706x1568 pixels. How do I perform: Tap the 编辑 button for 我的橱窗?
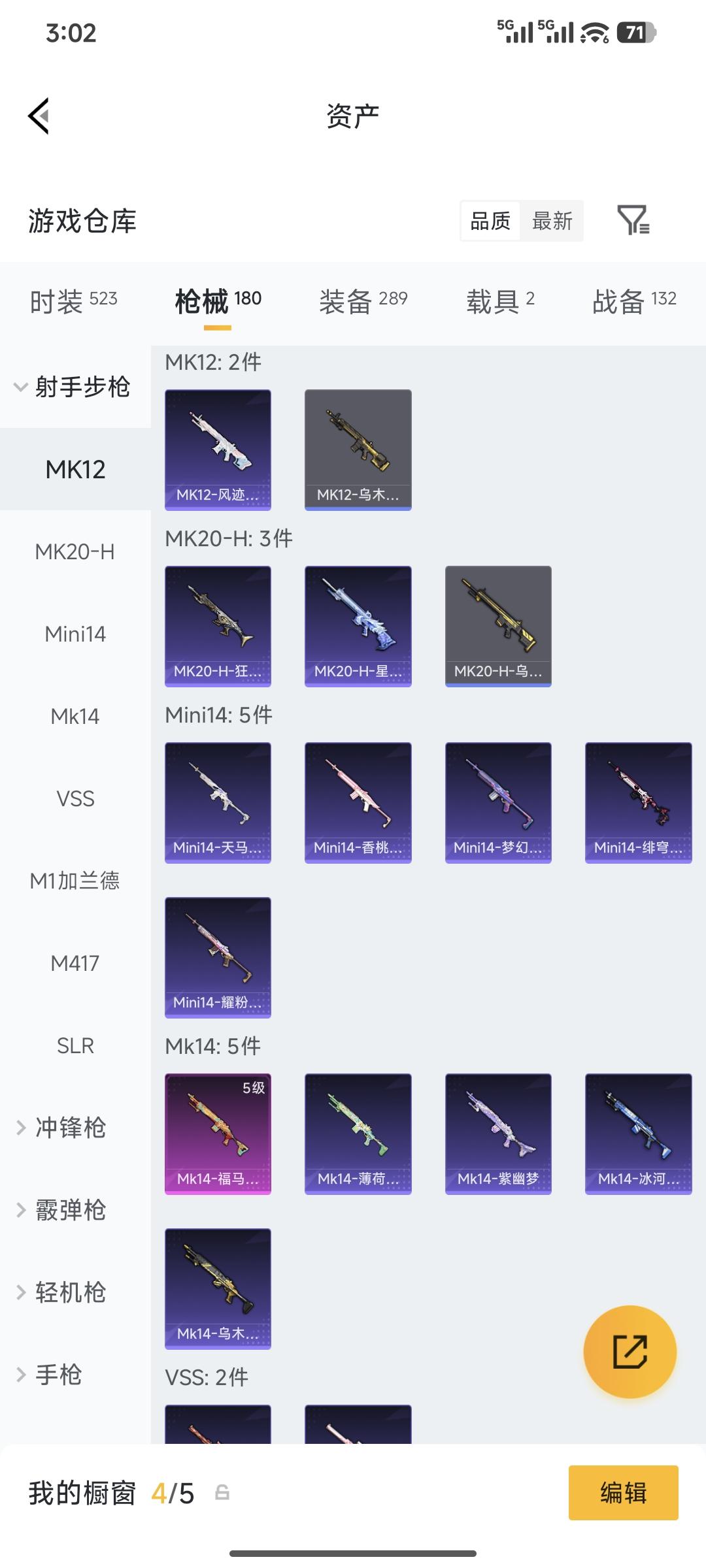pos(623,1493)
